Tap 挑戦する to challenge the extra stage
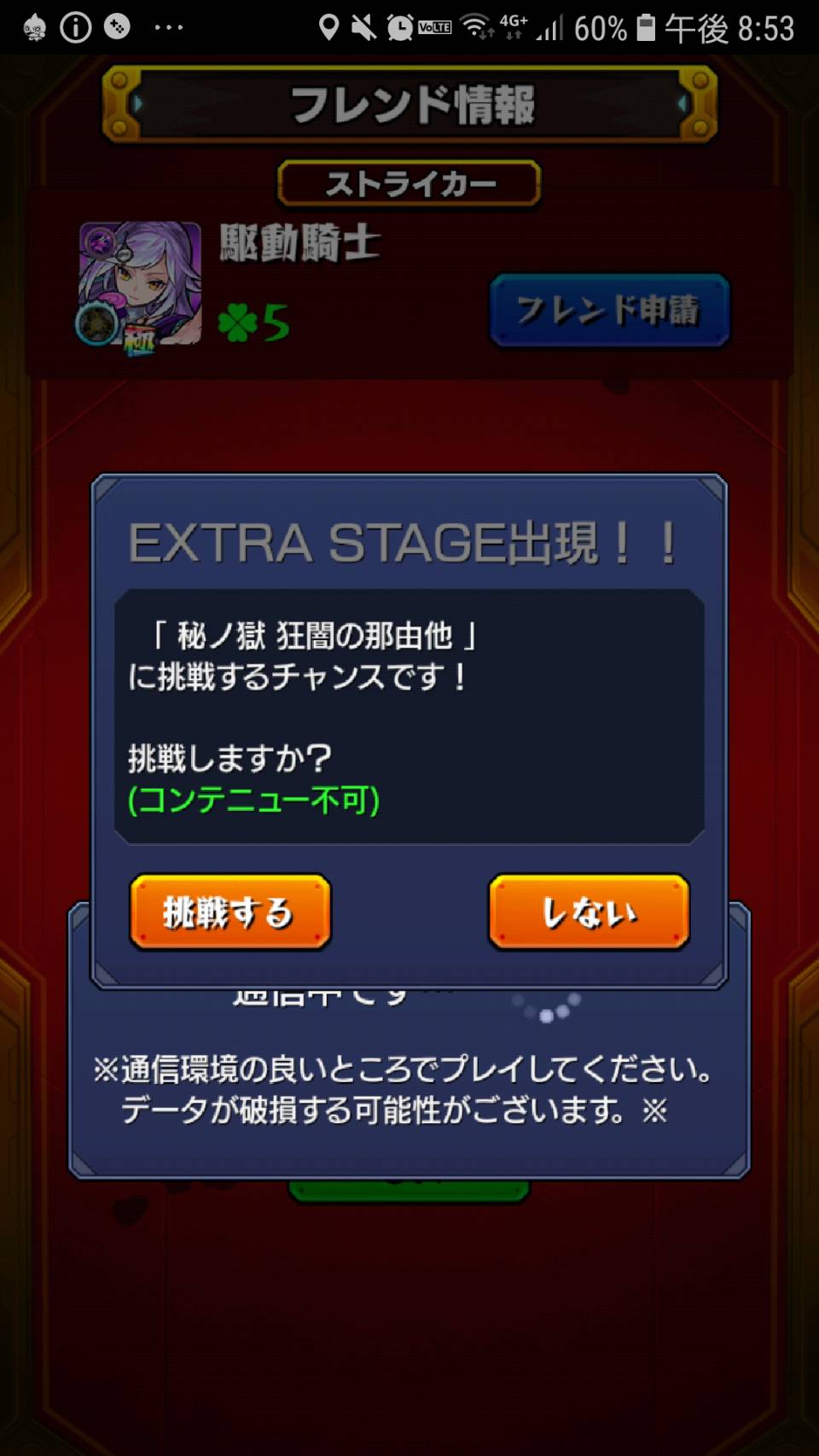Viewport: 819px width, 1456px height. pos(229,911)
